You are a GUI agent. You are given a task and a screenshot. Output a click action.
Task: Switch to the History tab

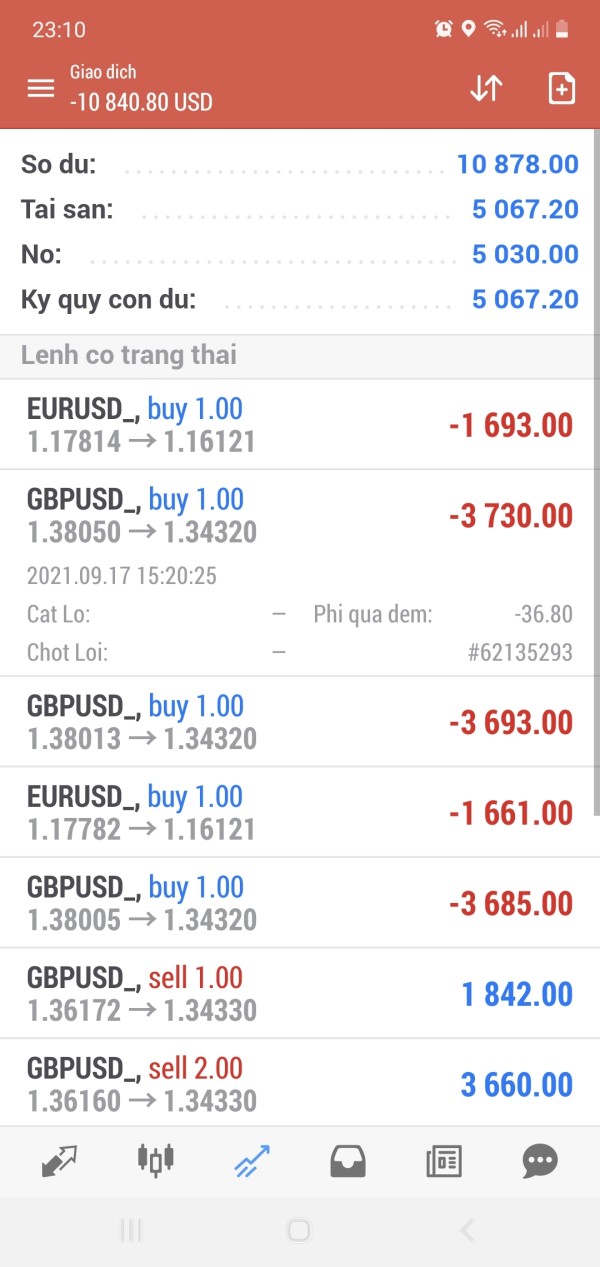[x=348, y=1161]
